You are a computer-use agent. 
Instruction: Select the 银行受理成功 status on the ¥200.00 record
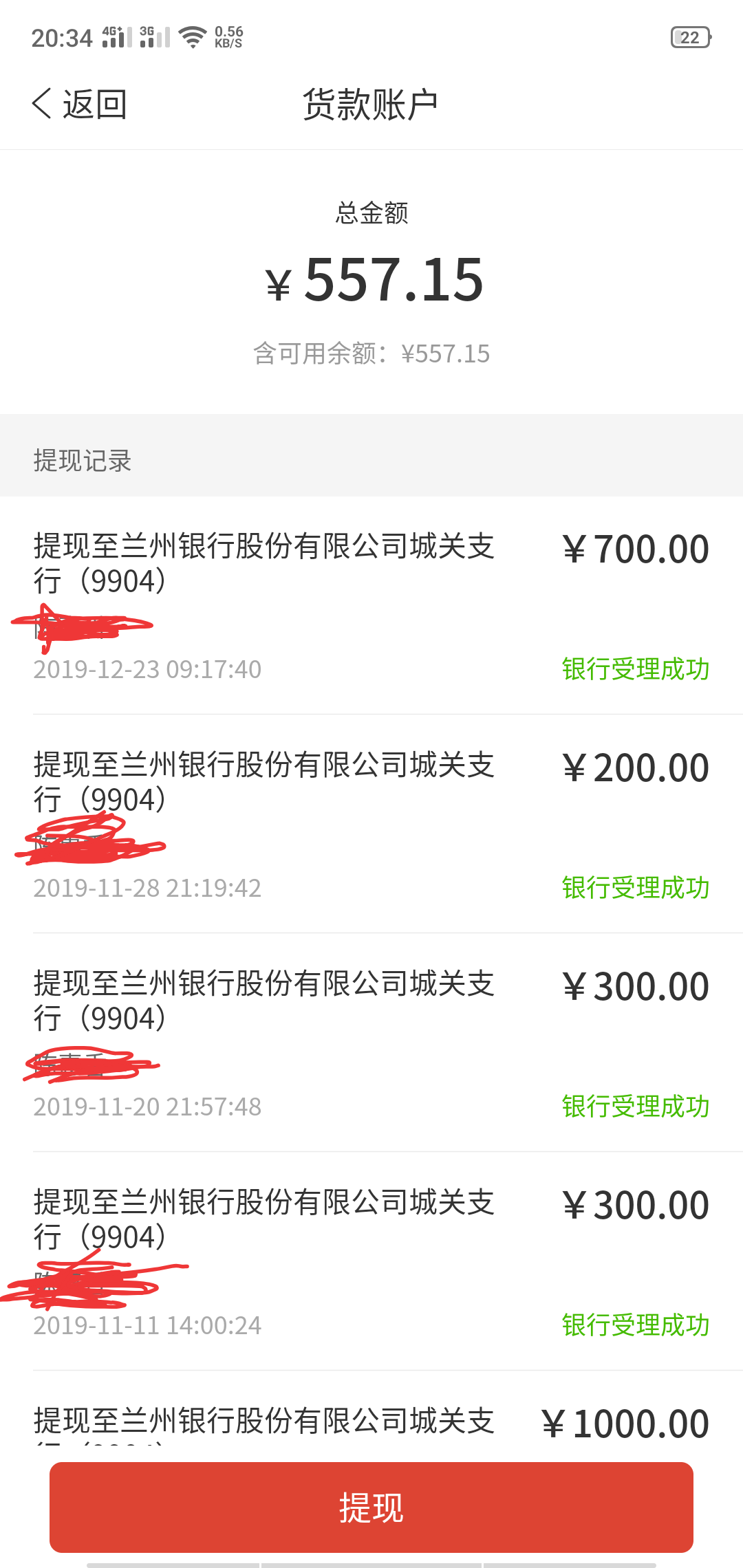tap(634, 888)
